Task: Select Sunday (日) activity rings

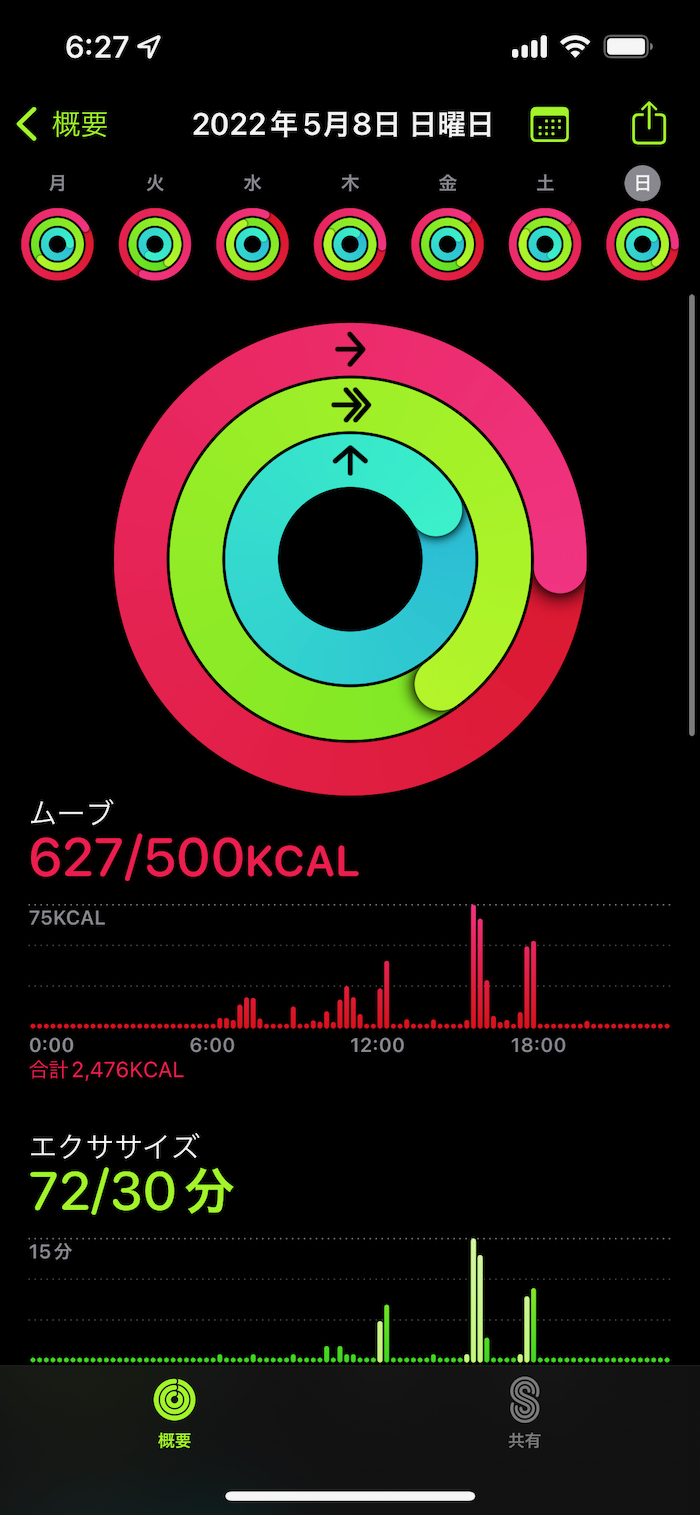Action: (642, 244)
